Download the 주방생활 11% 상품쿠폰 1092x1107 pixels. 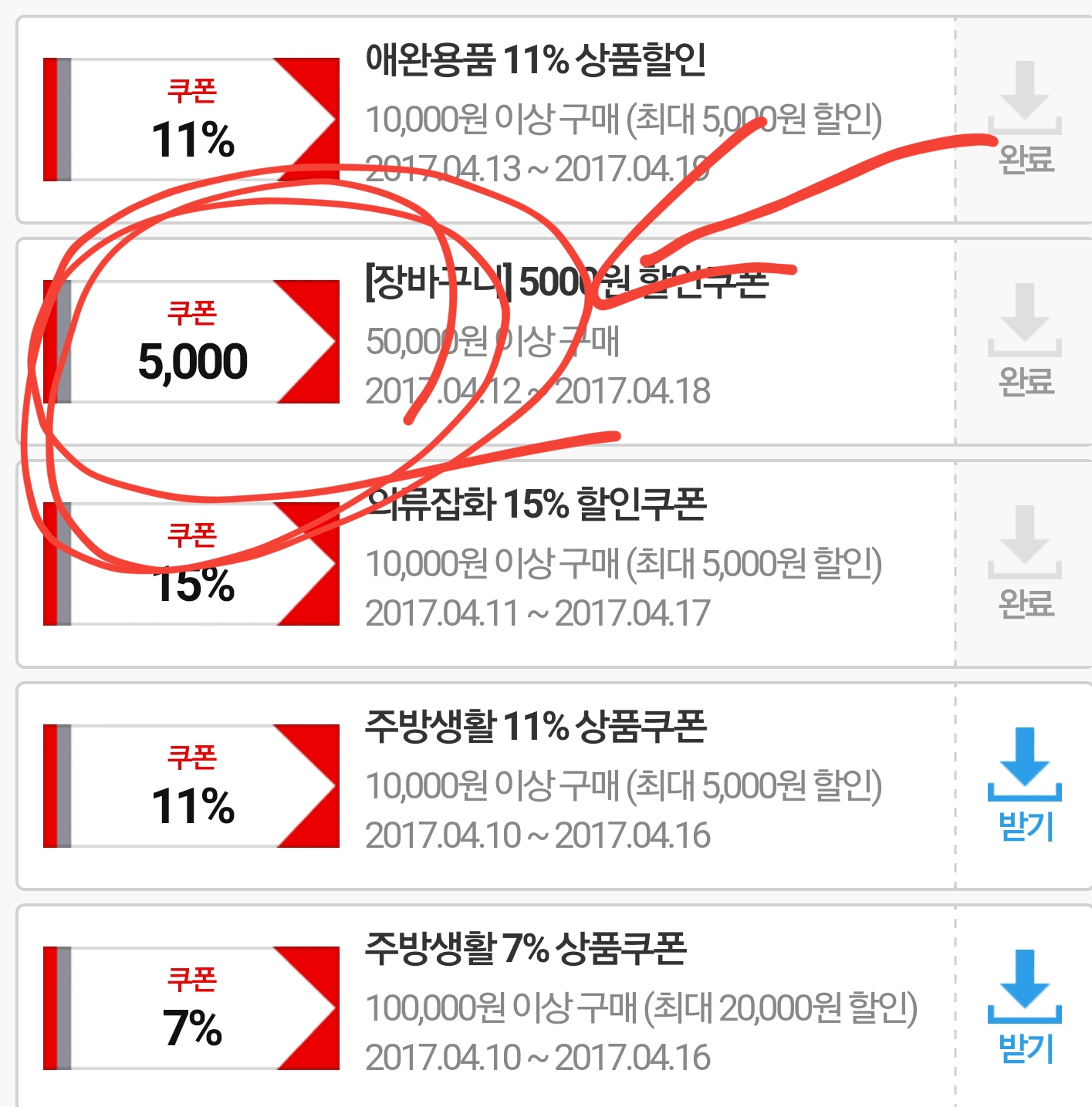click(x=1024, y=785)
